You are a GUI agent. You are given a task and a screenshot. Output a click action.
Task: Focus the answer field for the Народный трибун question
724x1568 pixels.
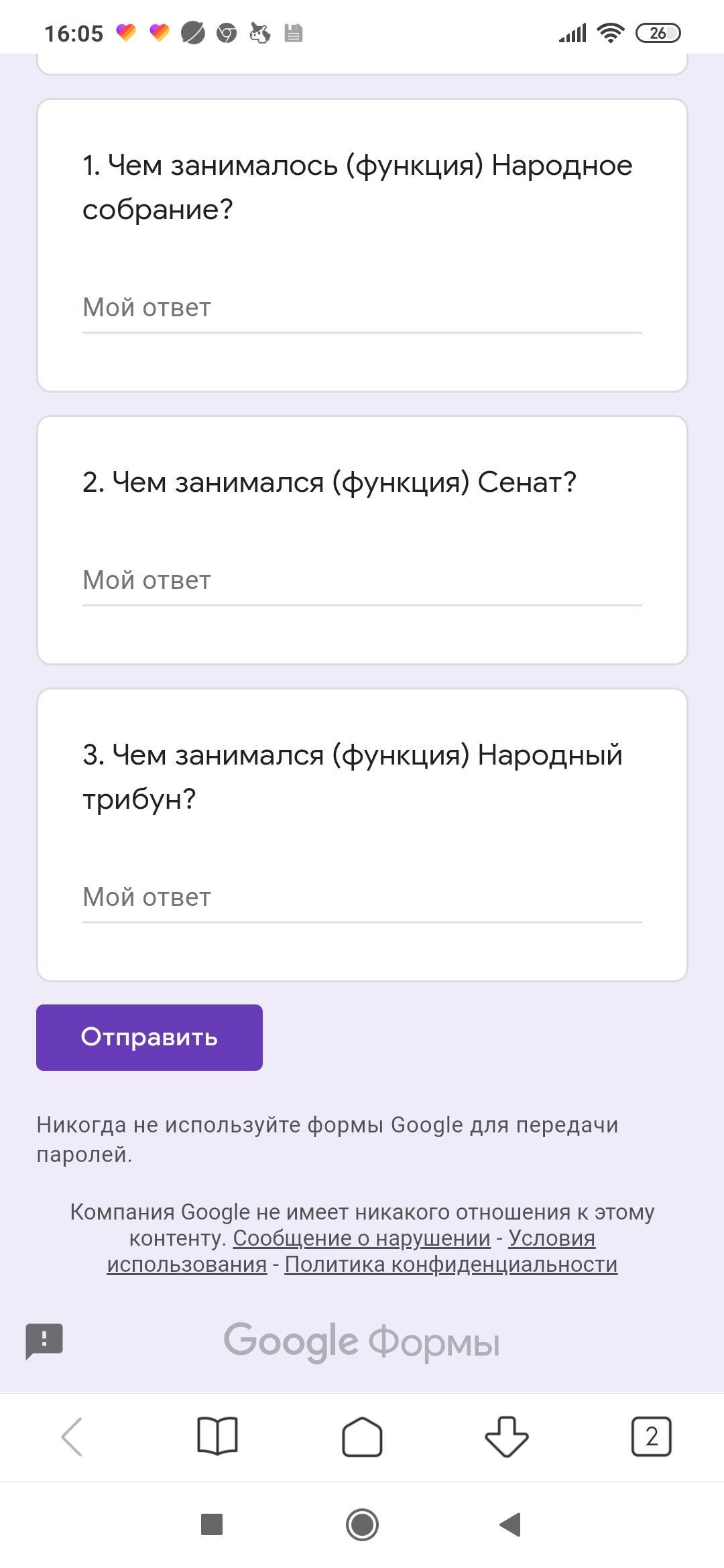(x=362, y=898)
